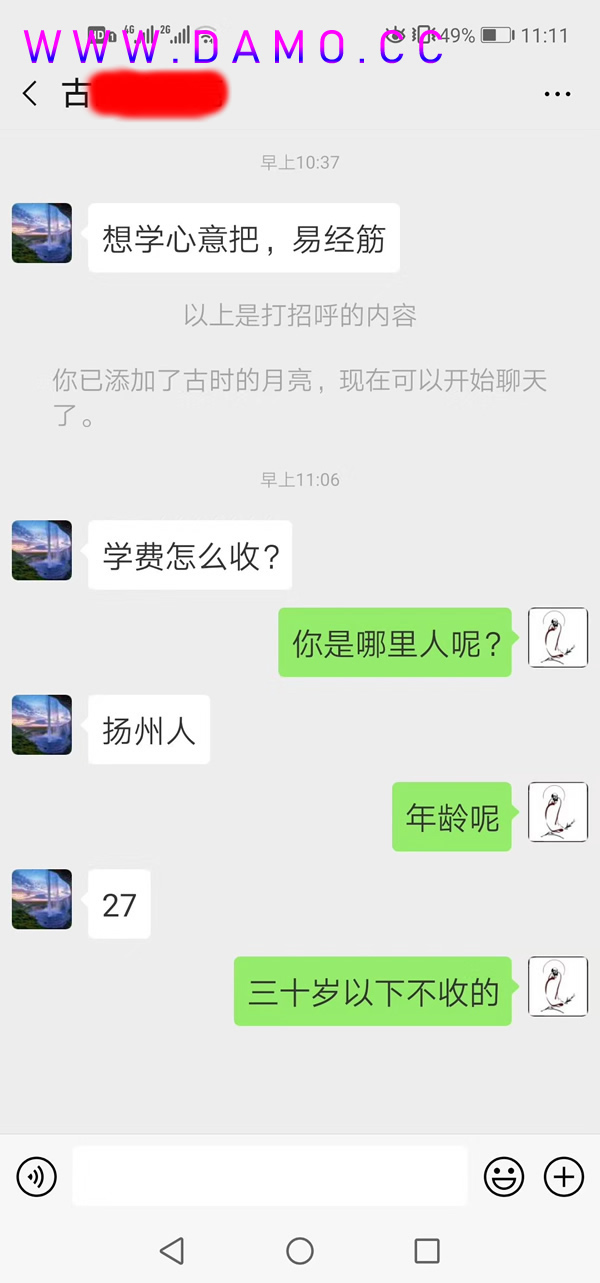
Task: Focus the message text field
Action: click(269, 1176)
